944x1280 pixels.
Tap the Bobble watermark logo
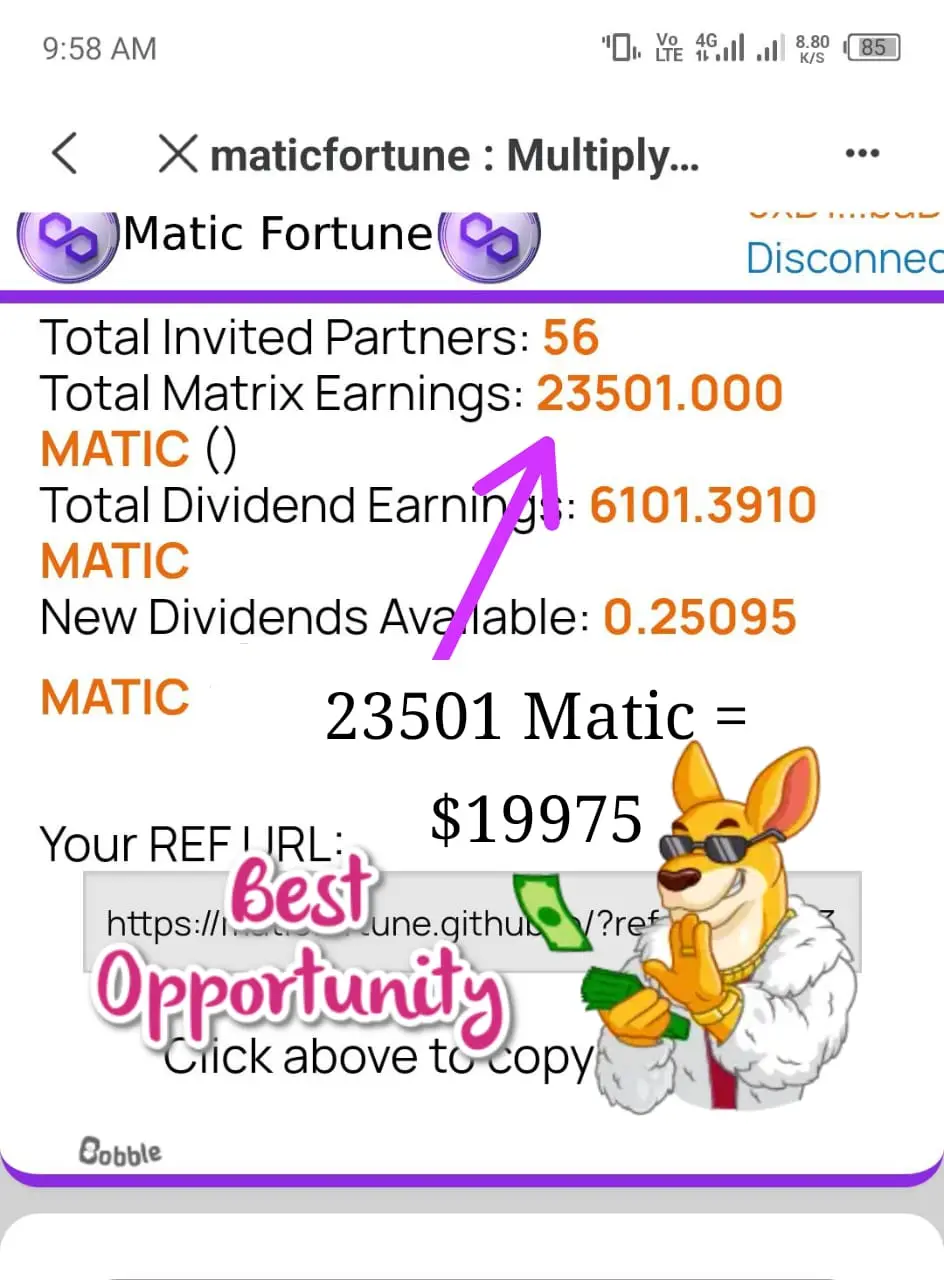point(119,1149)
